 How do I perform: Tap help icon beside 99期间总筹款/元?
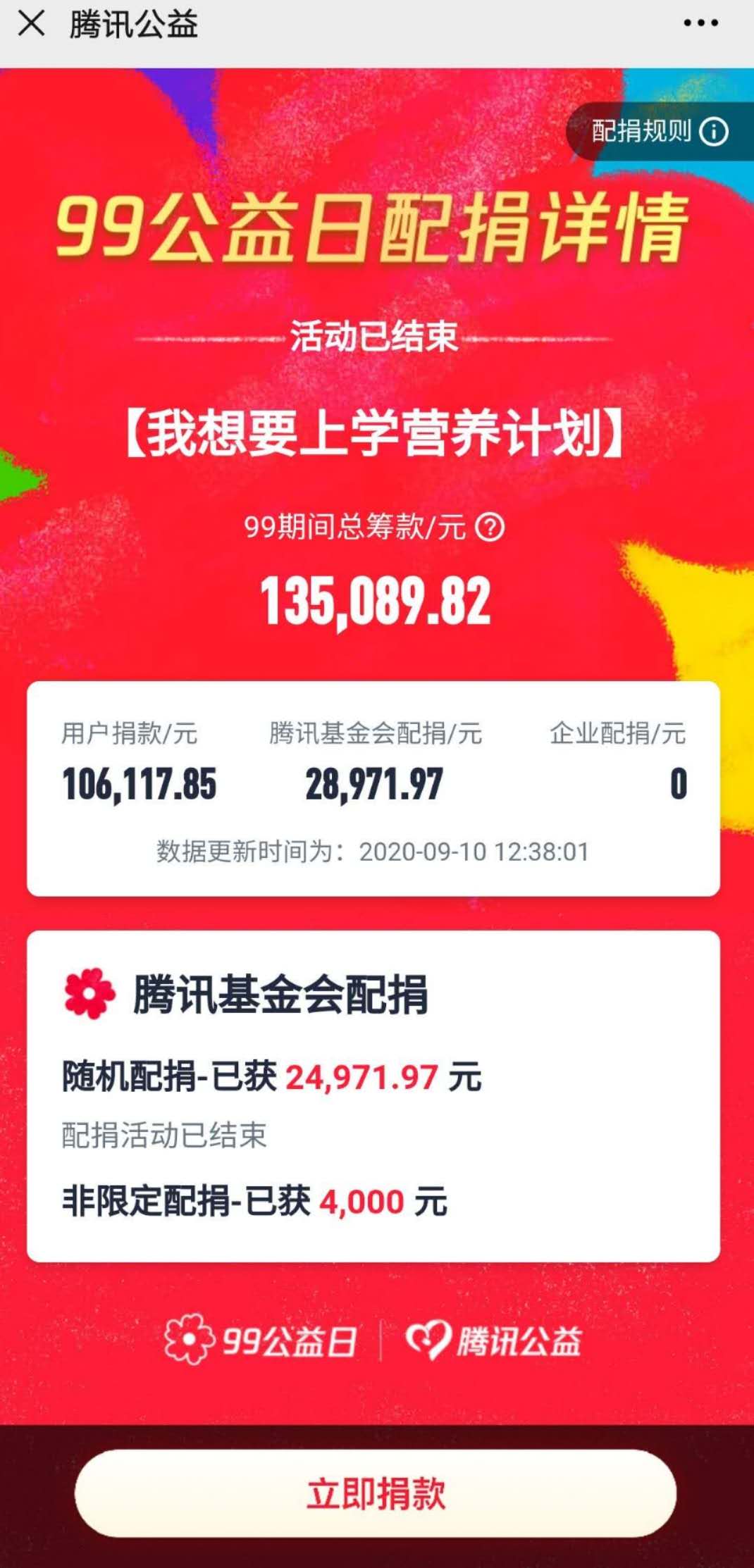tap(490, 527)
